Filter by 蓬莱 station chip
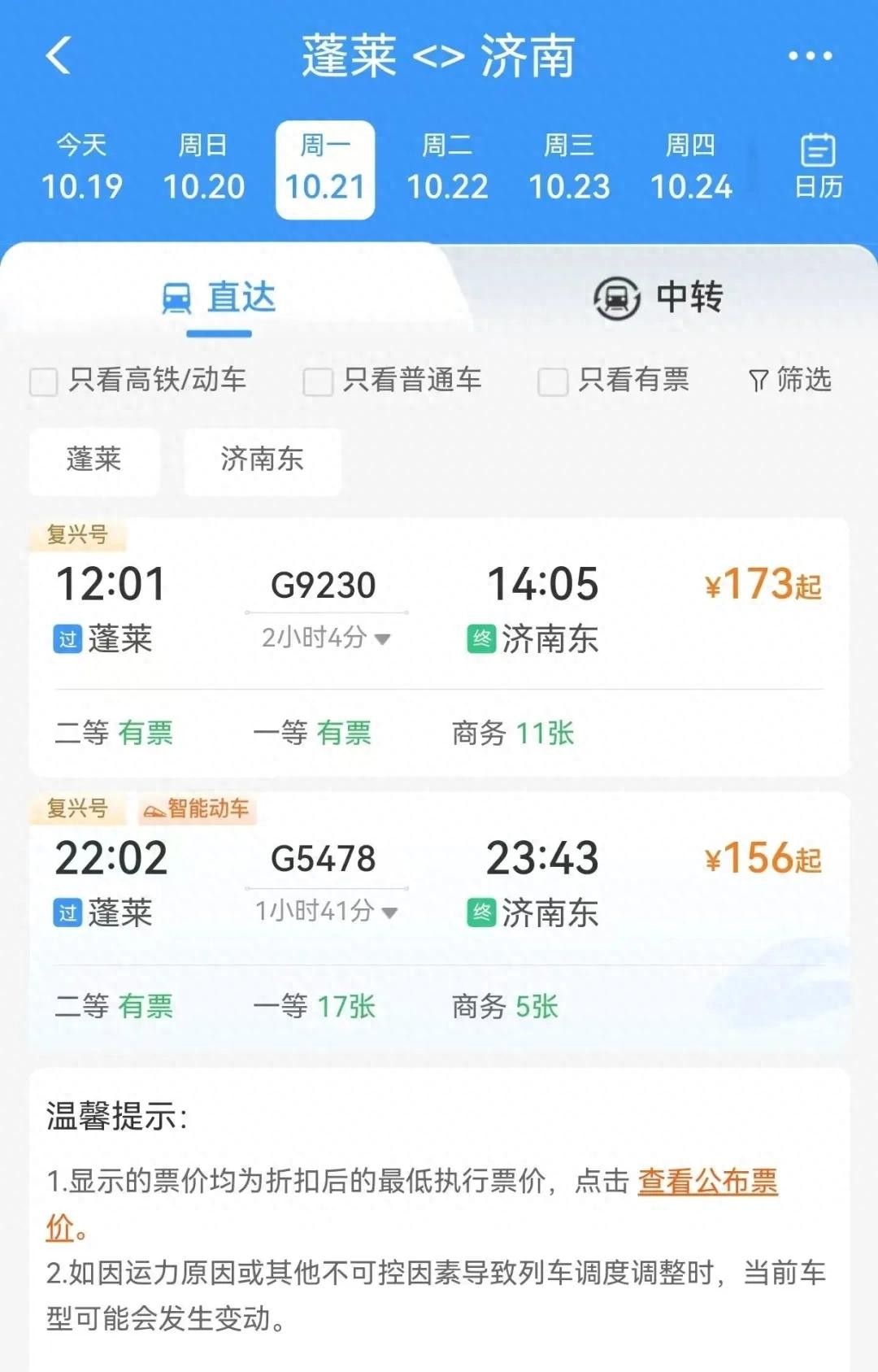 point(93,460)
